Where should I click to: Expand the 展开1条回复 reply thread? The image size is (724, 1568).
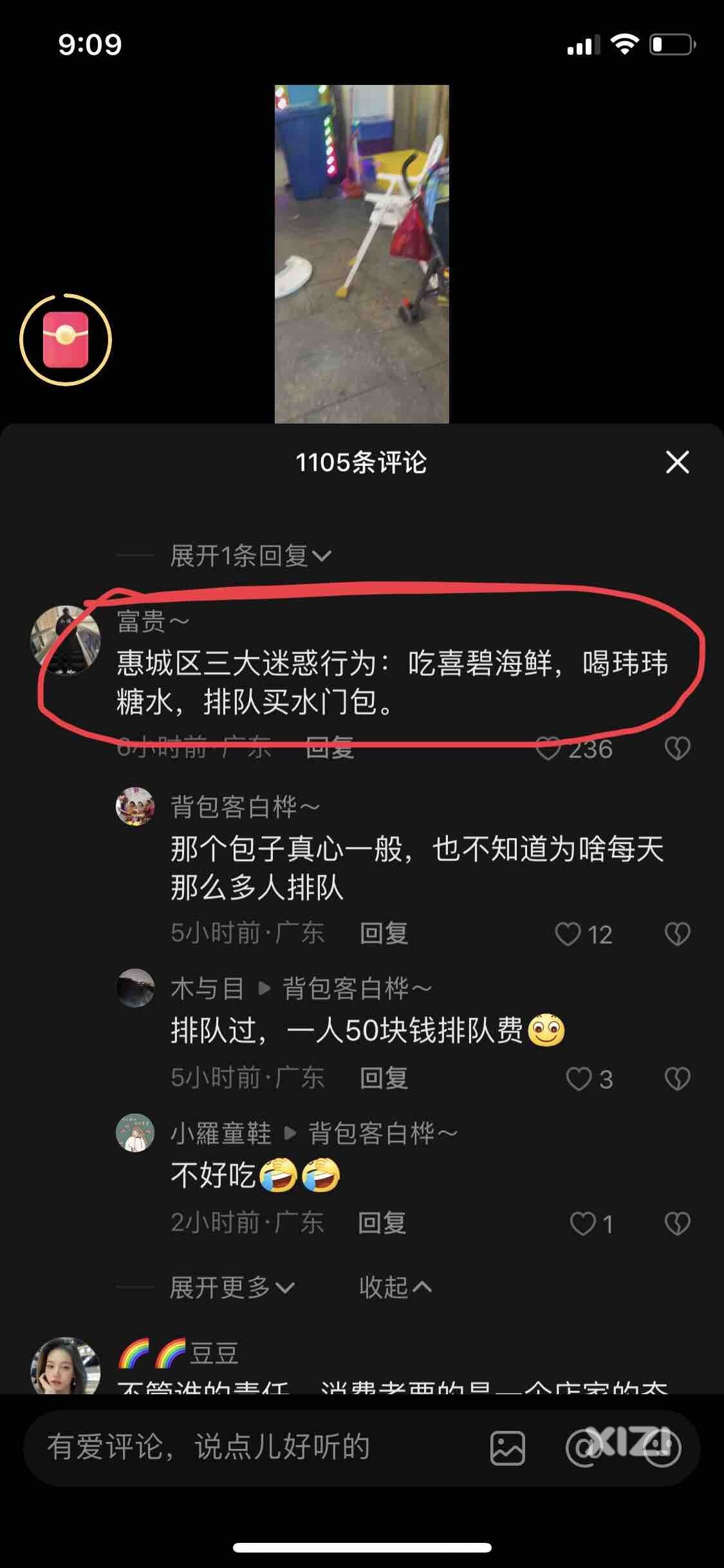tap(250, 555)
